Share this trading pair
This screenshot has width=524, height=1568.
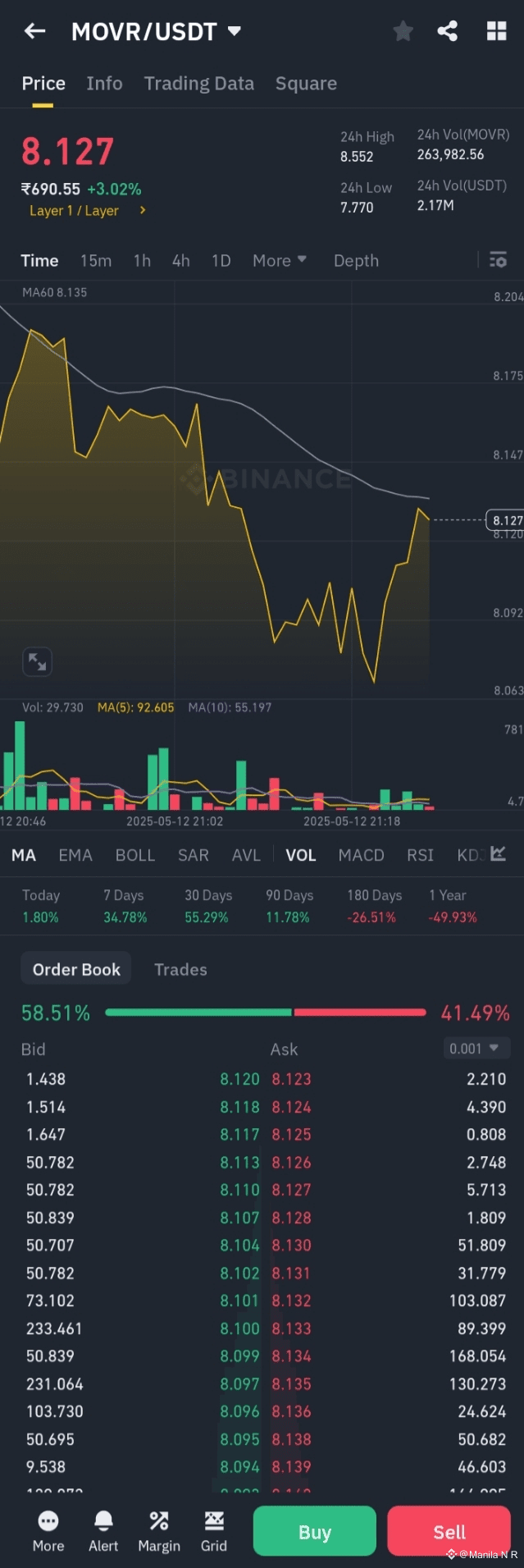pos(448,31)
